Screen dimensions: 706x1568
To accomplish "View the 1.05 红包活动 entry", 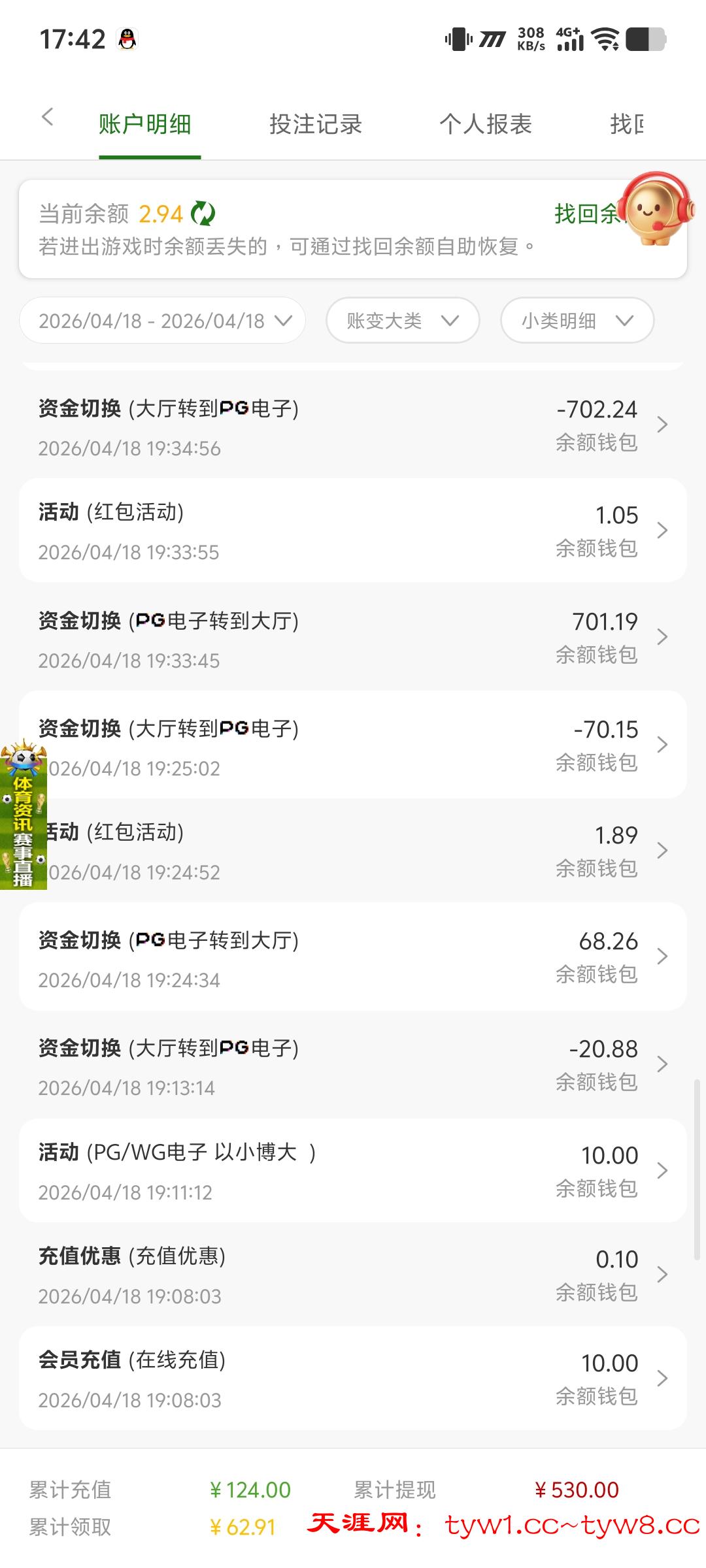I will pos(353,531).
